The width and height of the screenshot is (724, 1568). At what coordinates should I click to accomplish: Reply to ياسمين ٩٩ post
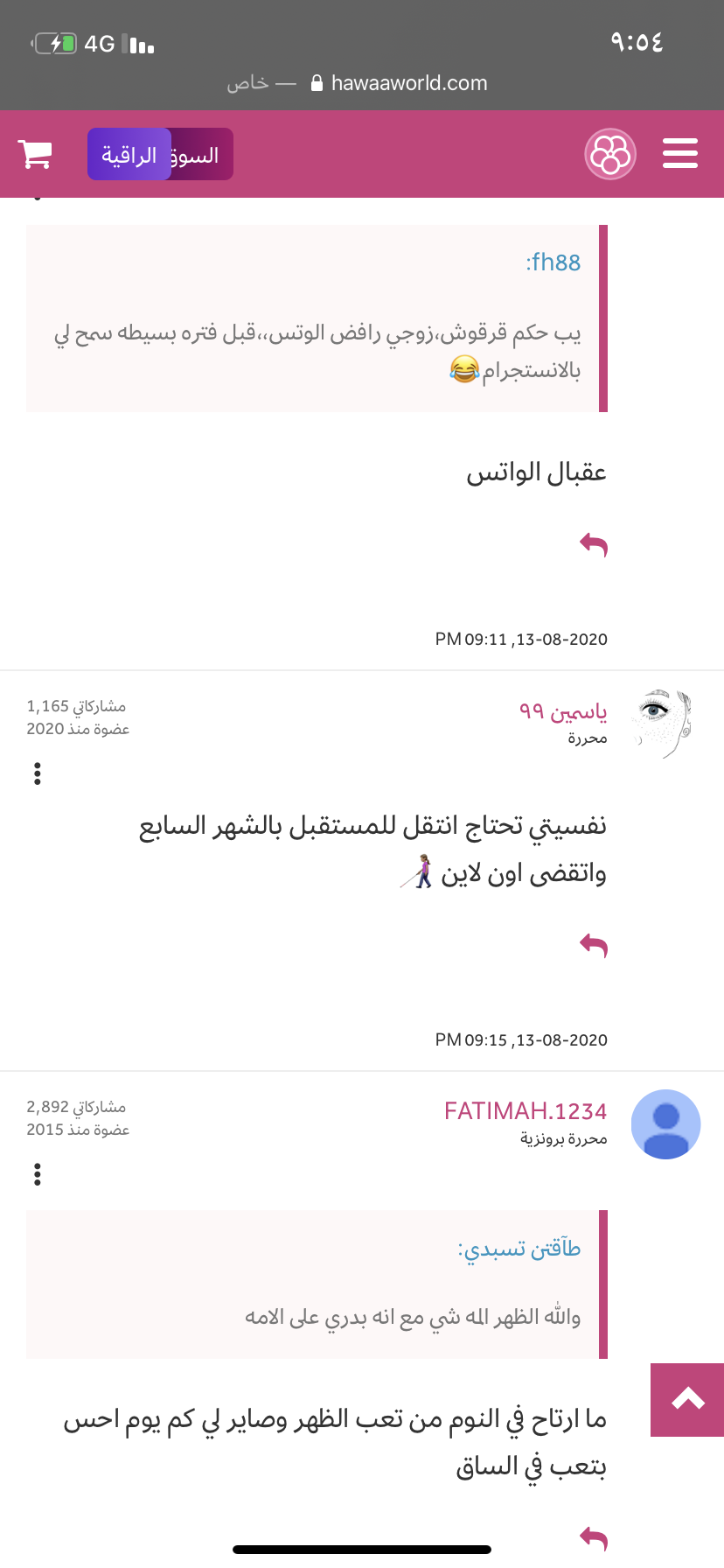point(594,945)
